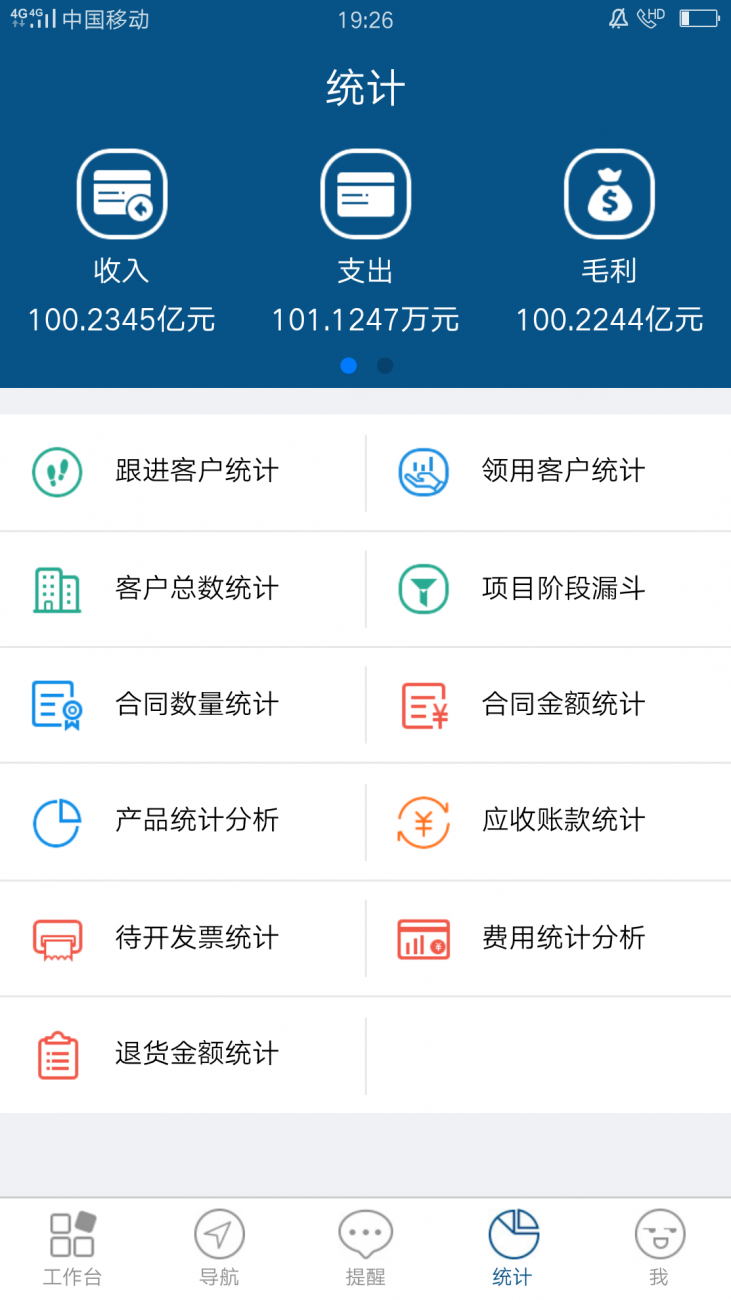
Task: Go to the 提醒 reminders tab
Action: (x=365, y=1243)
